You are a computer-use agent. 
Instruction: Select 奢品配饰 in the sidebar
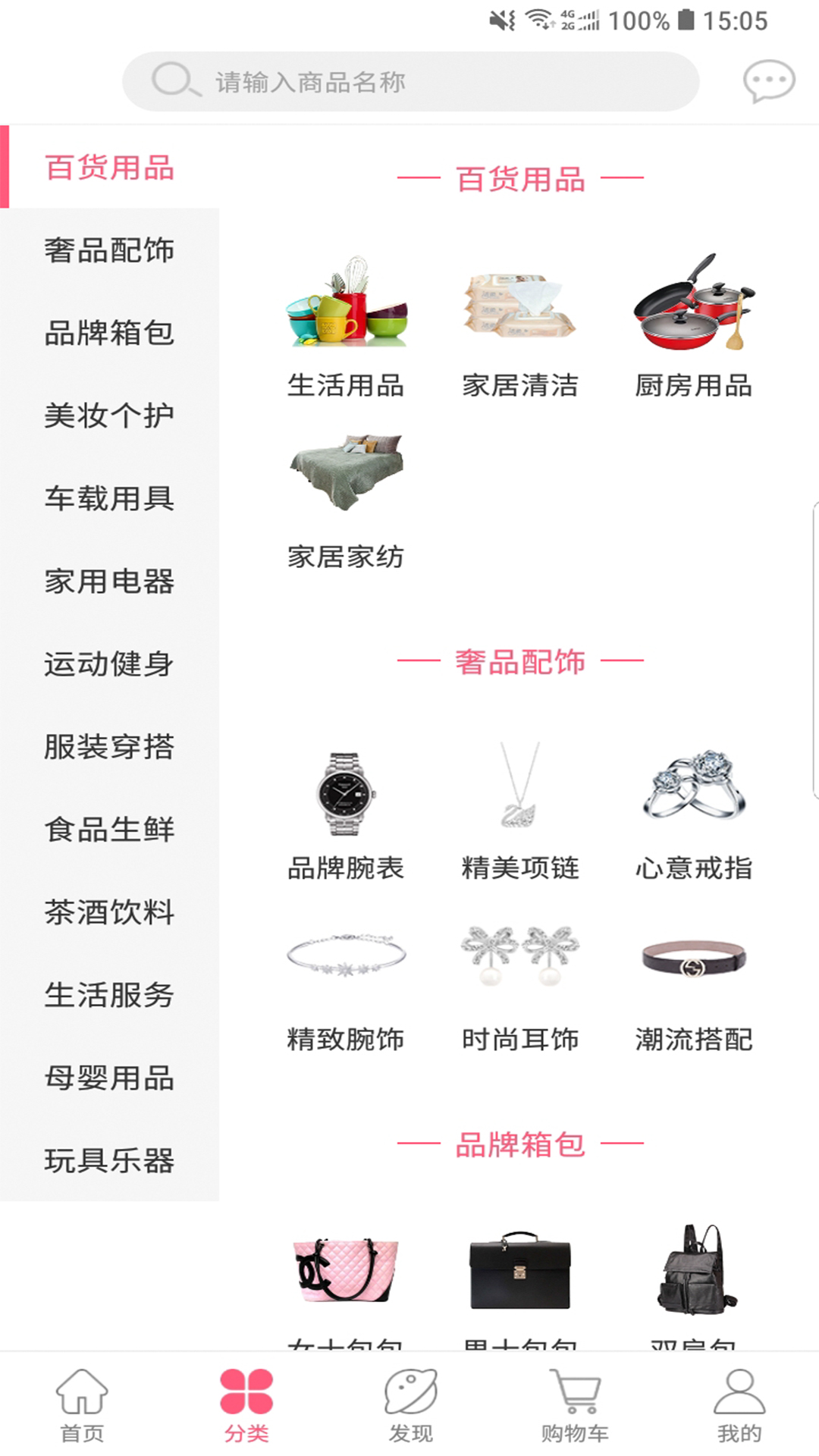tap(109, 250)
